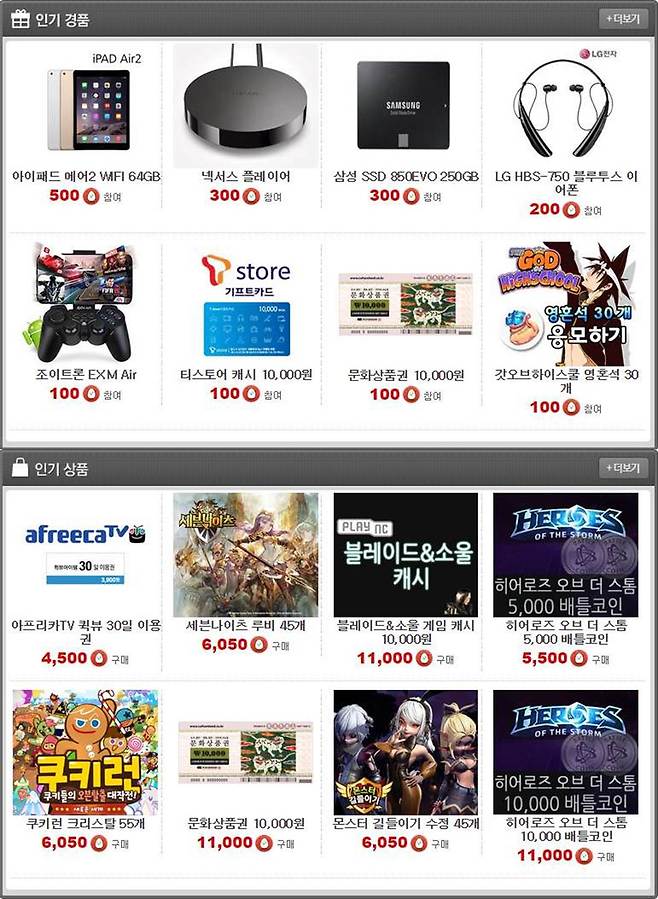This screenshot has width=658, height=899.
Task: Tap 더보기 in the 인기 경품 section
Action: point(623,19)
